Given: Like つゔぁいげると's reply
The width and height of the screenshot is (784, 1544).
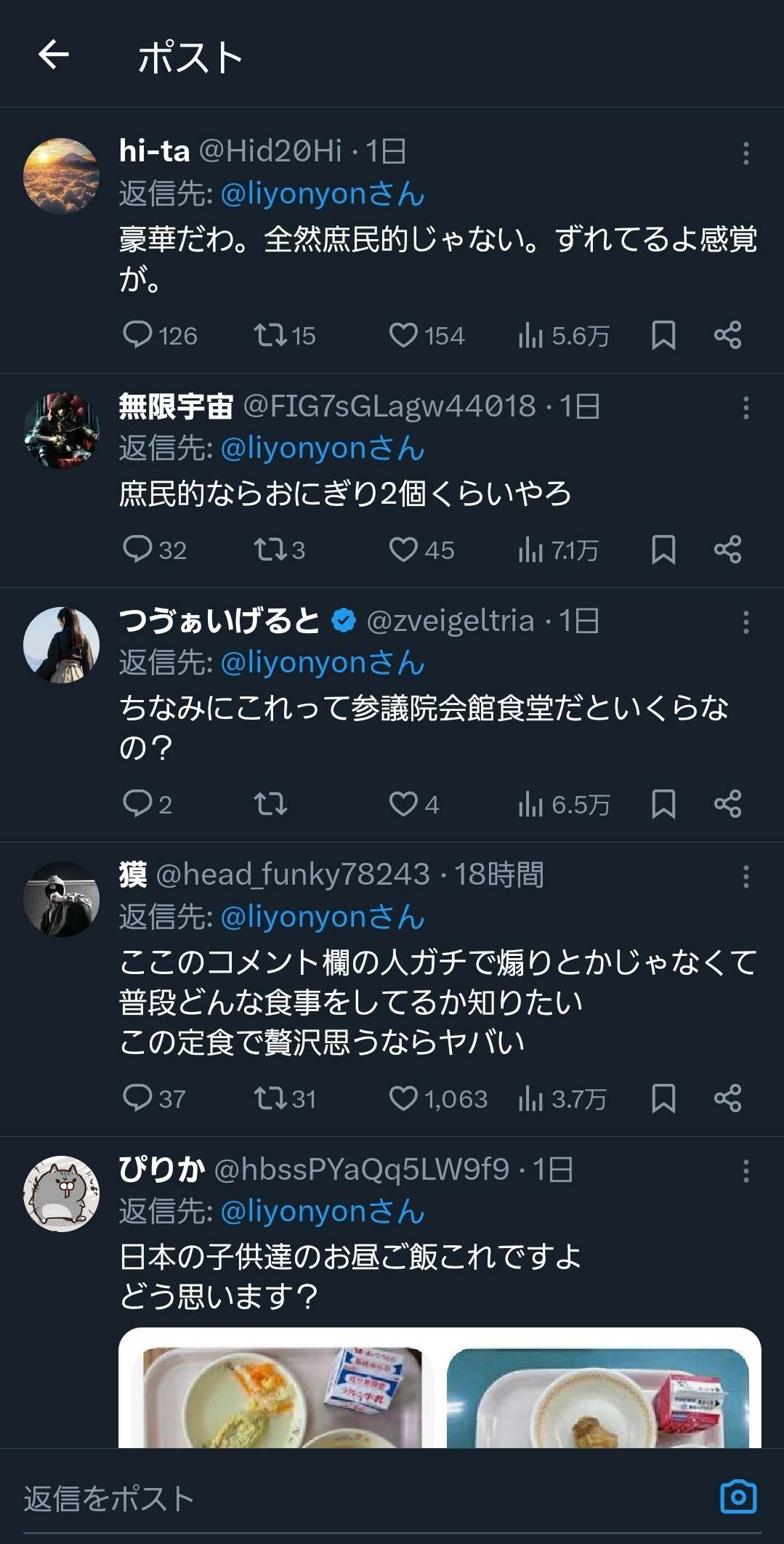Looking at the screenshot, I should 403,804.
